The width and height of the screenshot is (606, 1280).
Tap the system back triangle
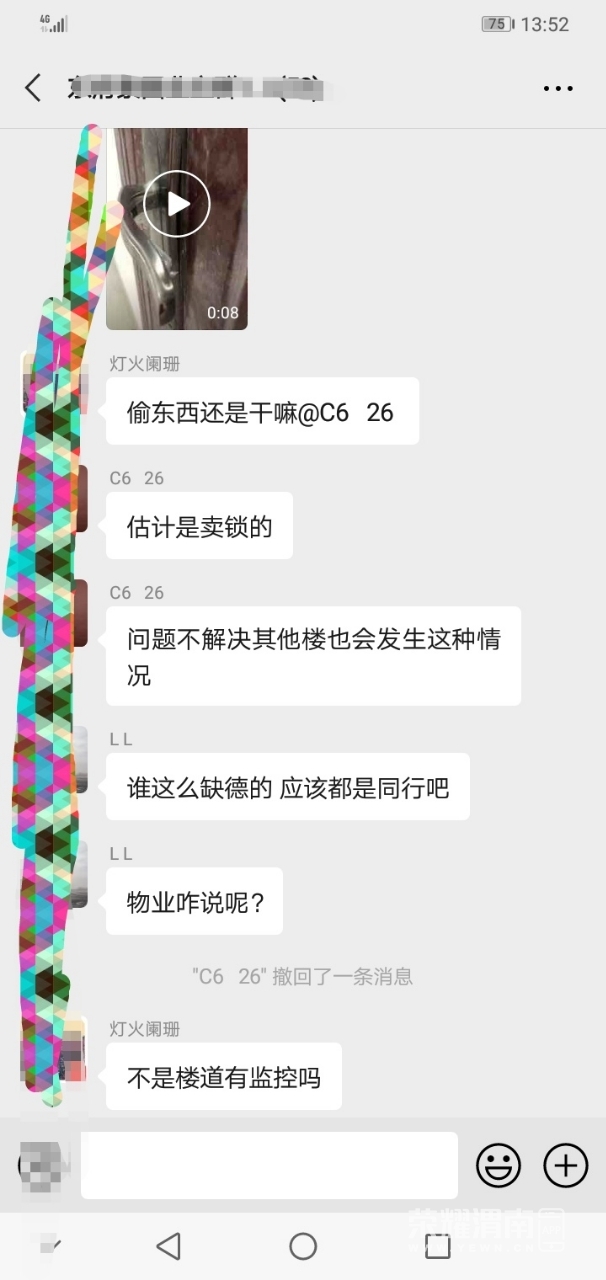tap(168, 1246)
